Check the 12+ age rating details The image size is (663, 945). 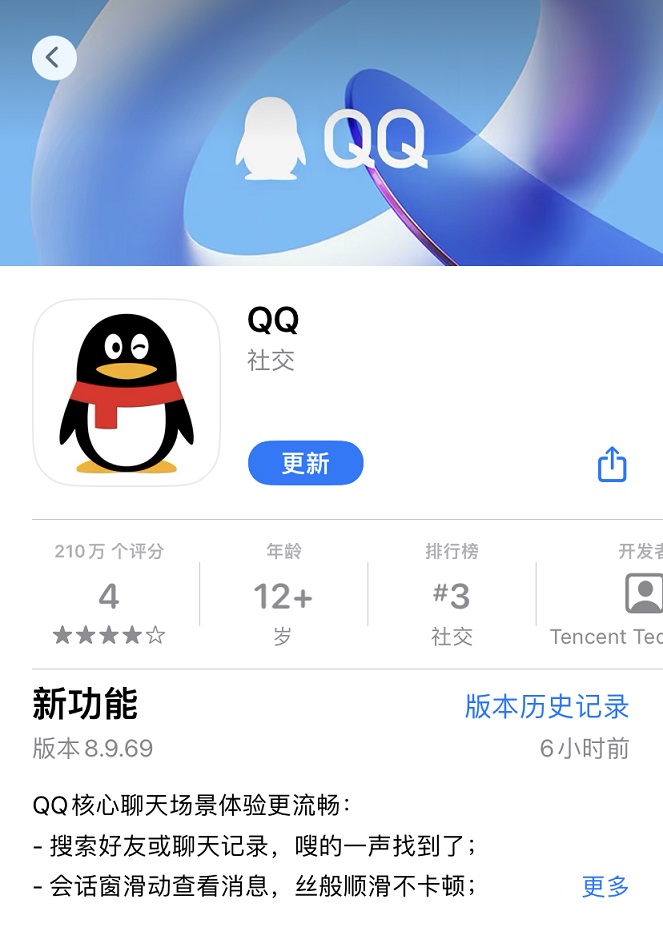283,594
